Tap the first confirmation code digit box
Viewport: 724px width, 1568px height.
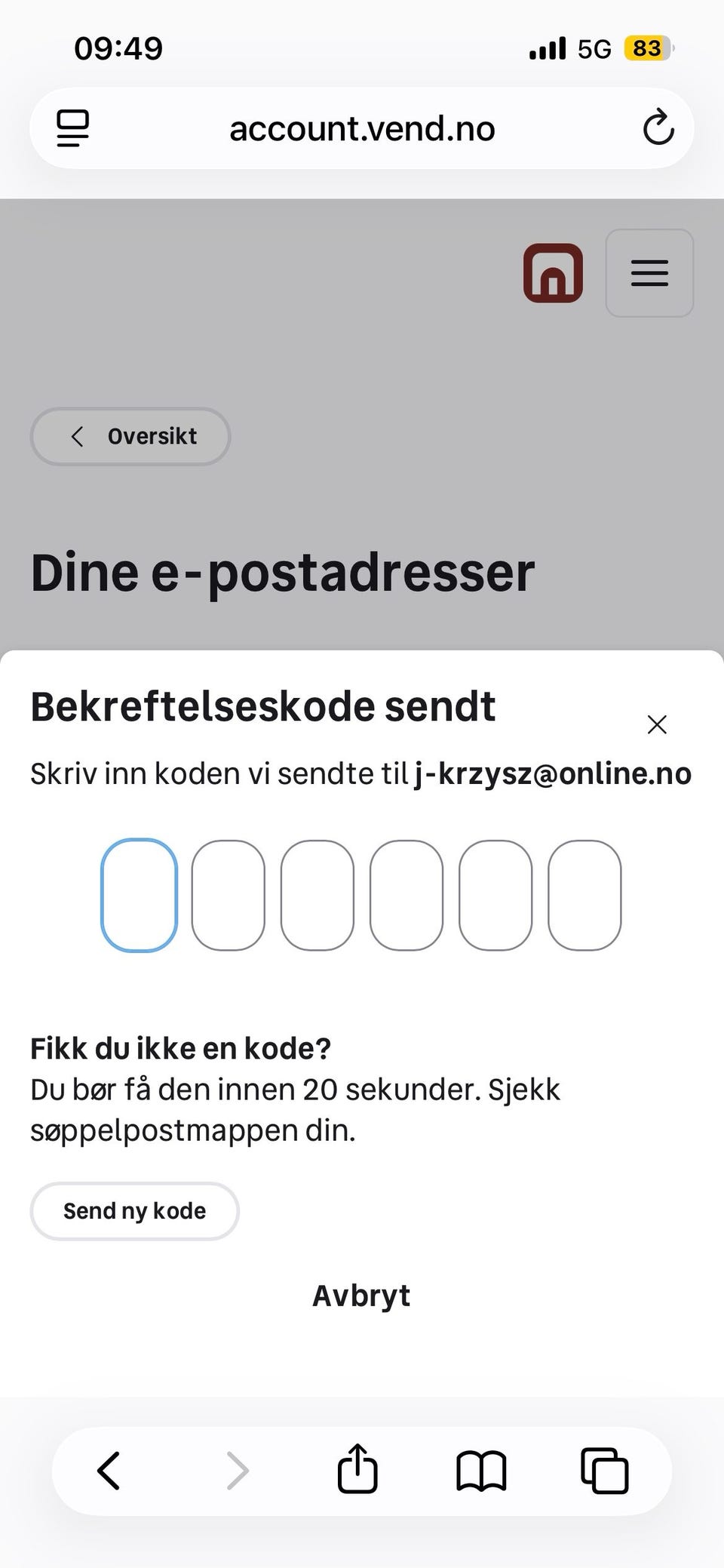(139, 895)
